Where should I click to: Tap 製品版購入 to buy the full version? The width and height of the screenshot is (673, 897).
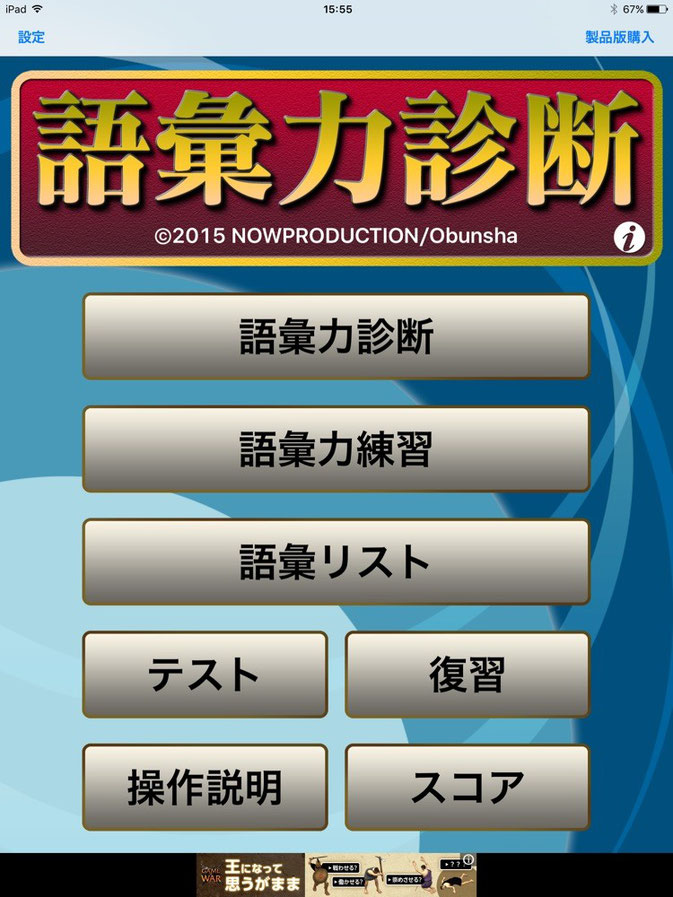pyautogui.click(x=619, y=37)
